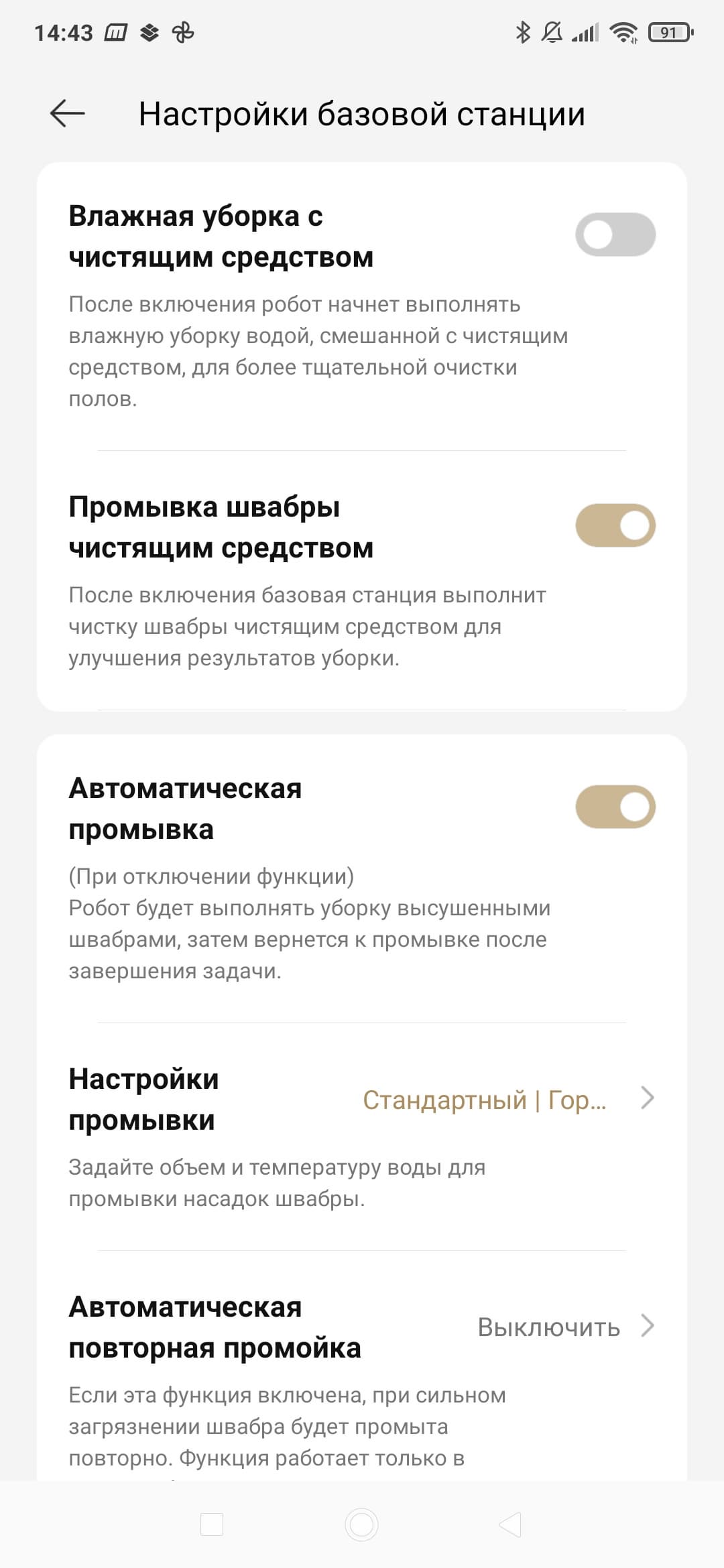
Task: Tap the system home button
Action: click(362, 1525)
